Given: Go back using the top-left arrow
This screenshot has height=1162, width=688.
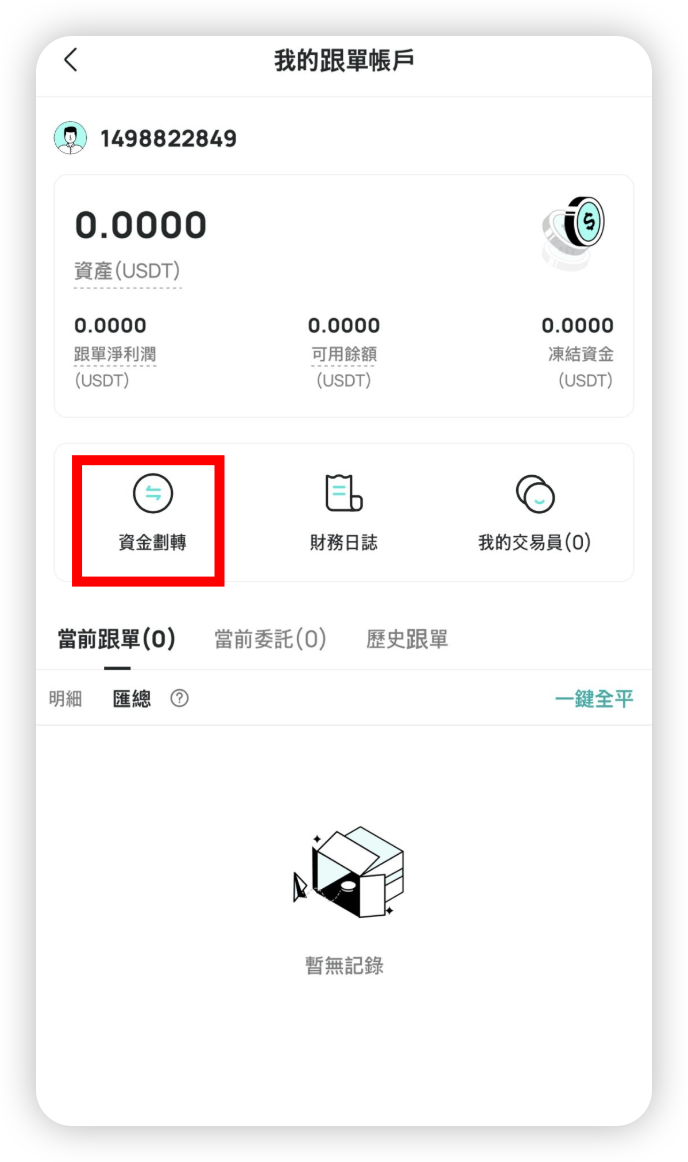Looking at the screenshot, I should 70,60.
